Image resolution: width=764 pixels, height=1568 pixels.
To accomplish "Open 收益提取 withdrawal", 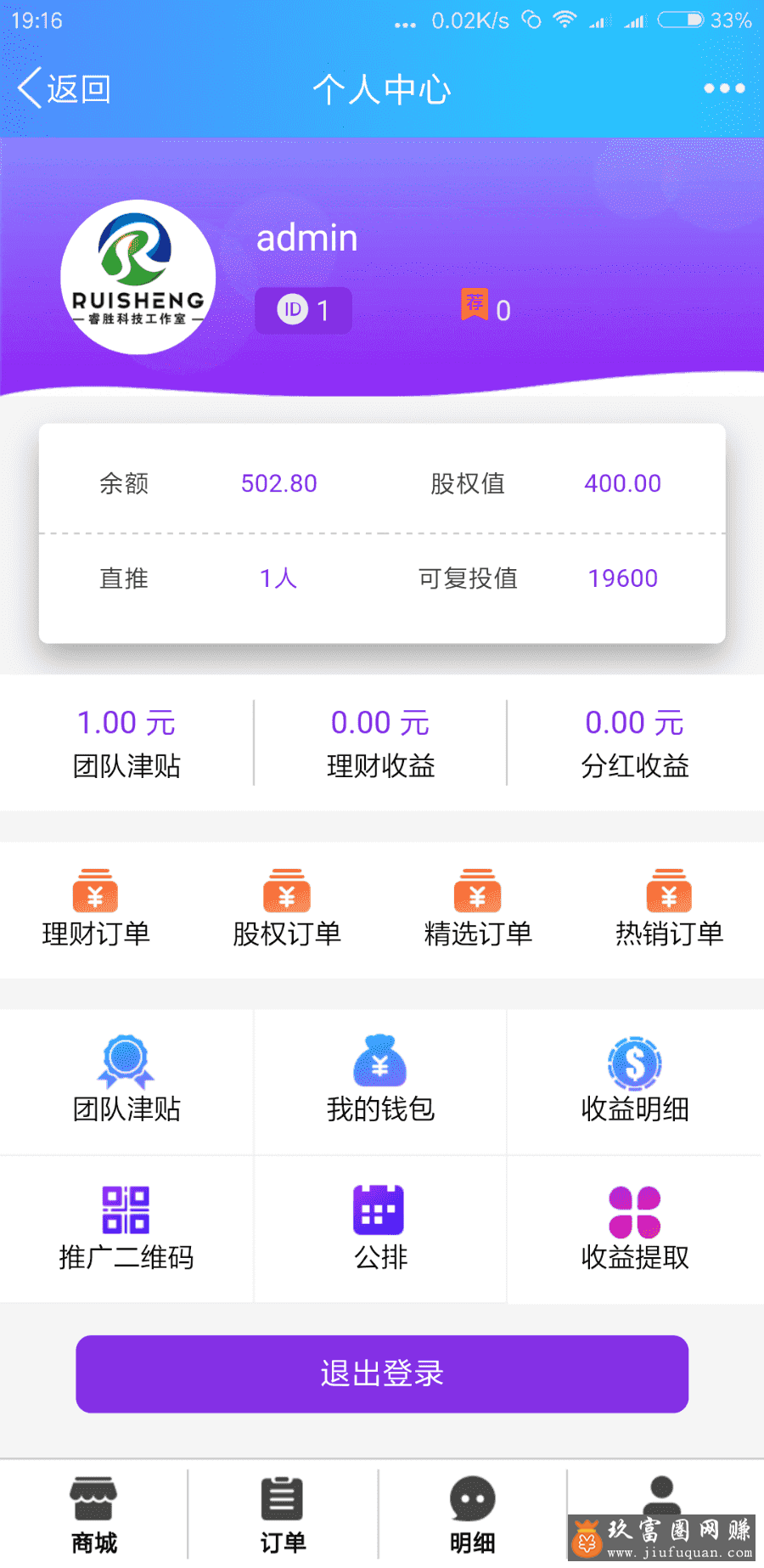I will click(634, 1228).
